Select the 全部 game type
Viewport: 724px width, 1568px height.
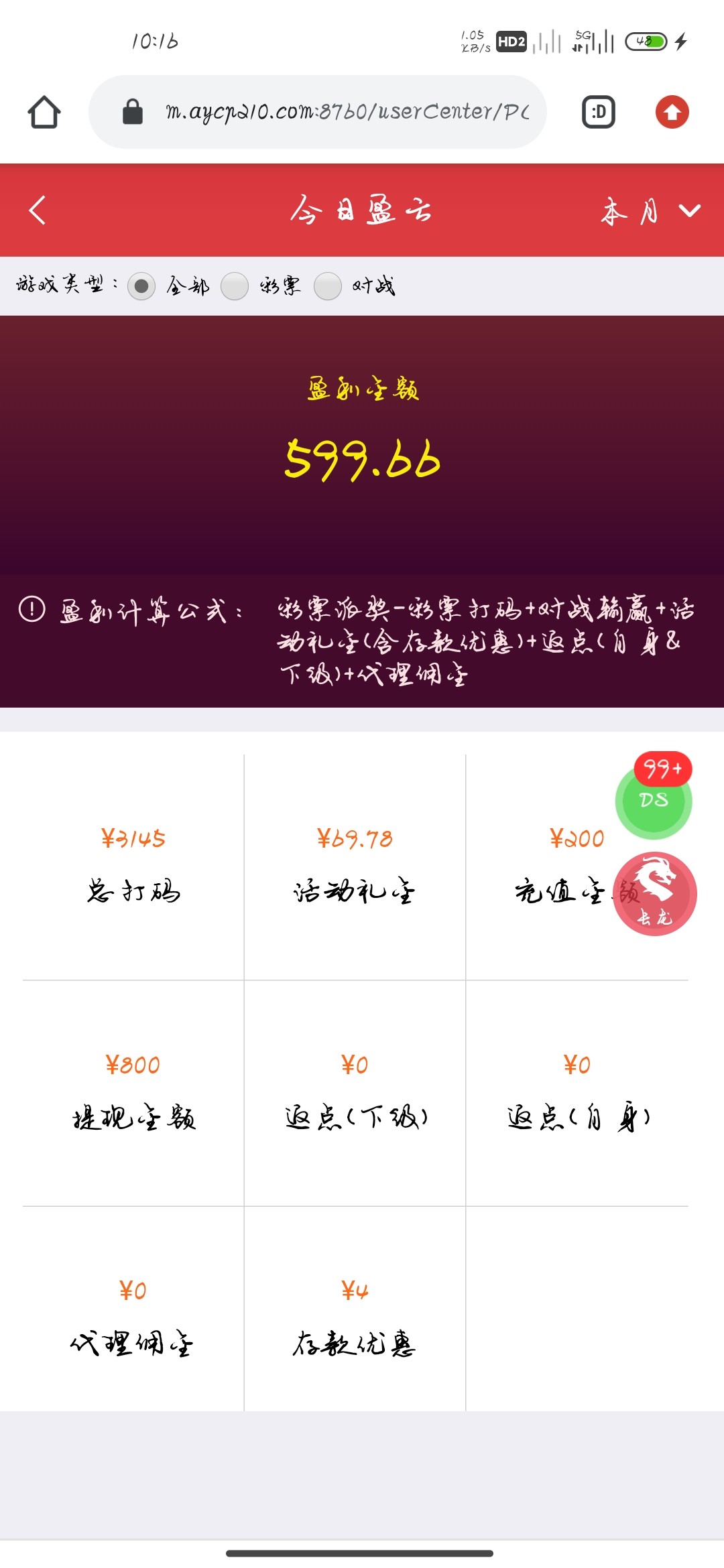[x=141, y=286]
